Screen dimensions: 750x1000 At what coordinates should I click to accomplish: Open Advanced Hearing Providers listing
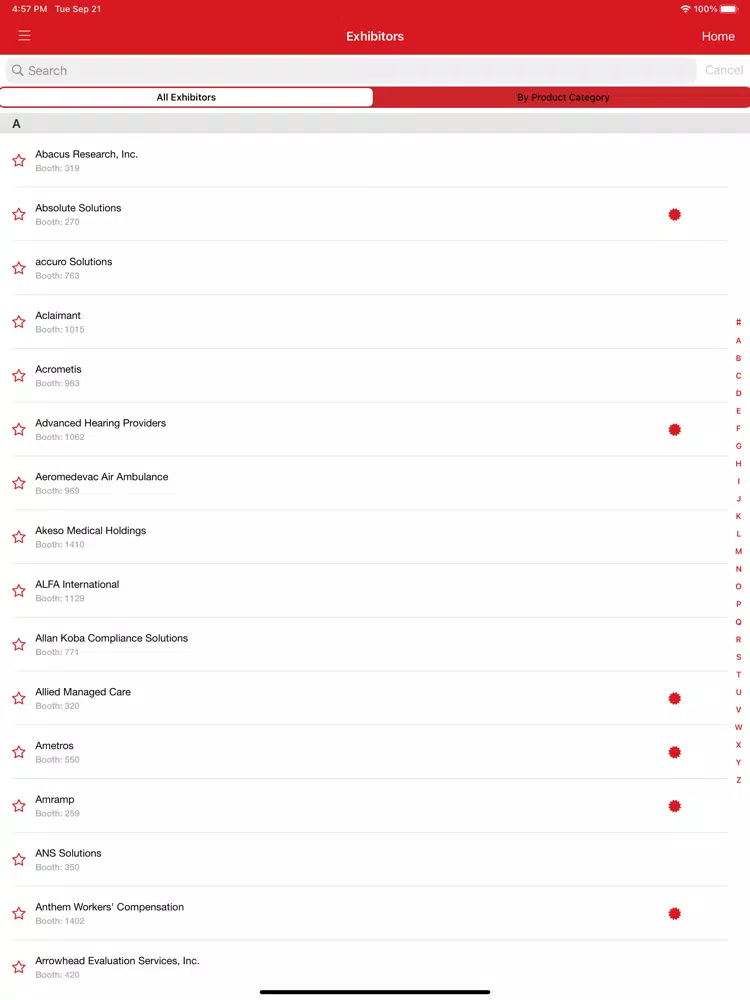click(370, 429)
